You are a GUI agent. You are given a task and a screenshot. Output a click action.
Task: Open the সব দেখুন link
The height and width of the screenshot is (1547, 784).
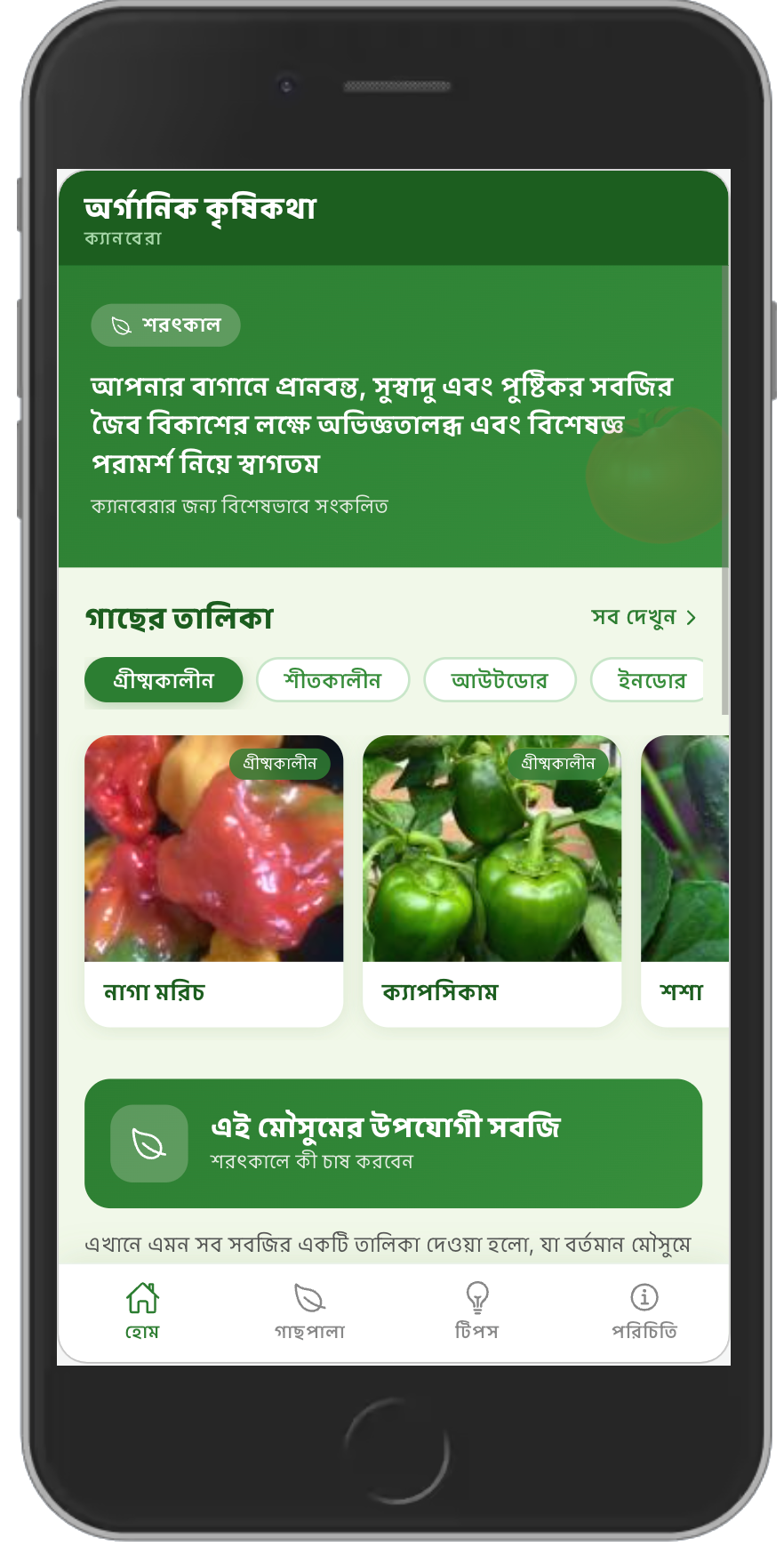point(644,617)
